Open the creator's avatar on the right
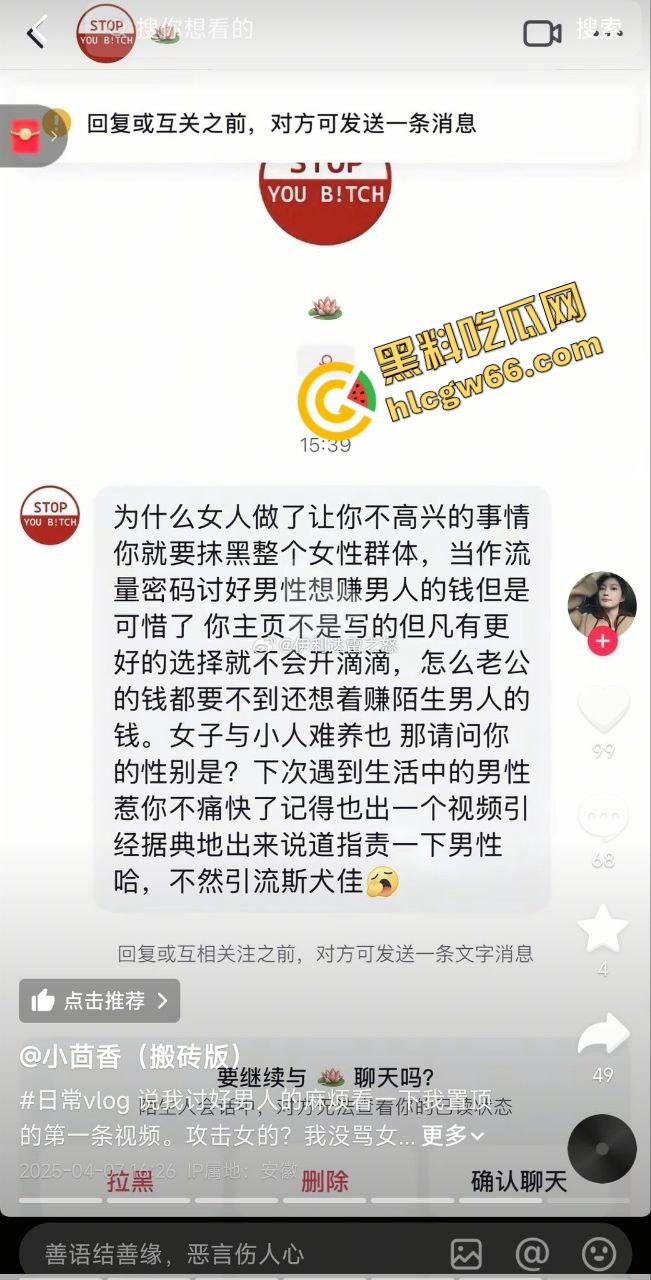Viewport: 651px width, 1280px height. [602, 606]
